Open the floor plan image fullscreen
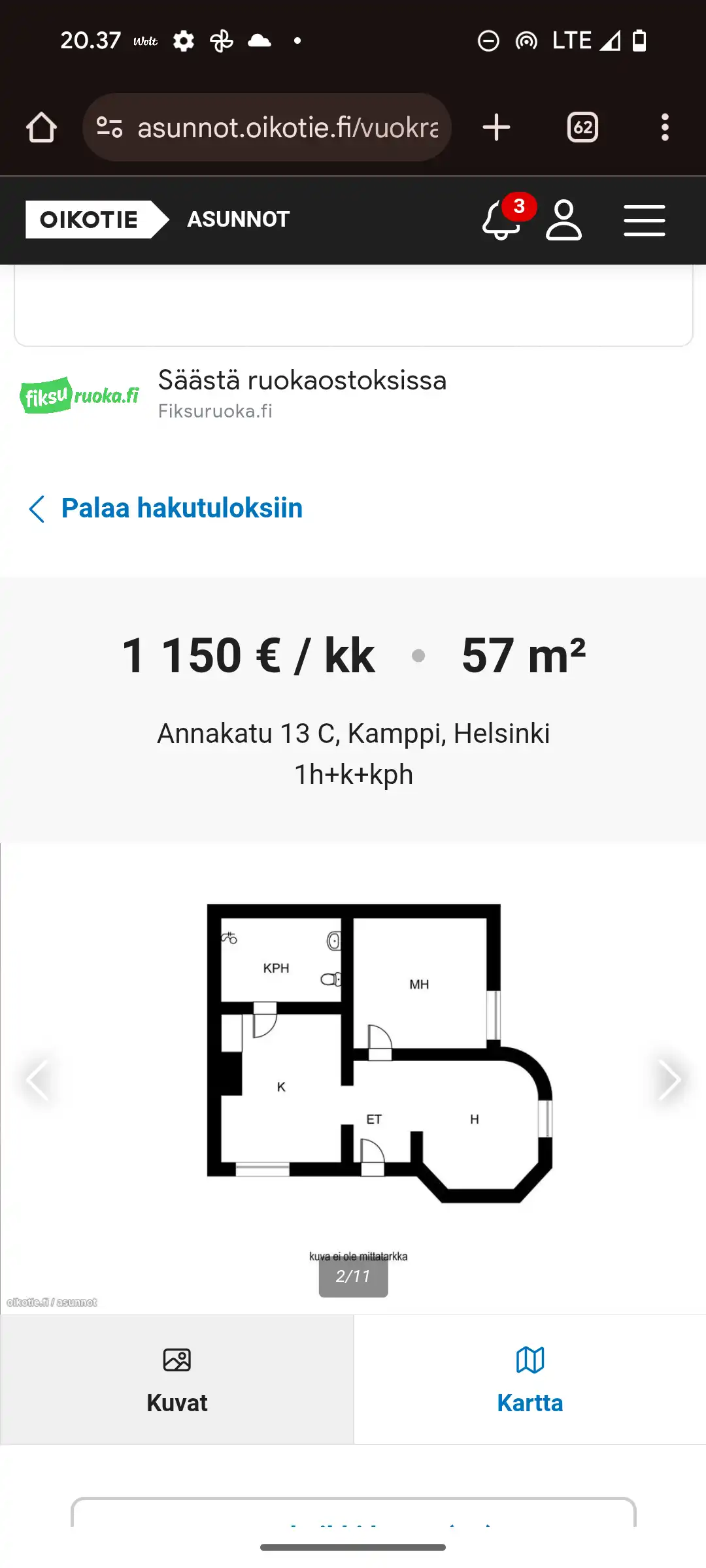 click(x=379, y=1052)
